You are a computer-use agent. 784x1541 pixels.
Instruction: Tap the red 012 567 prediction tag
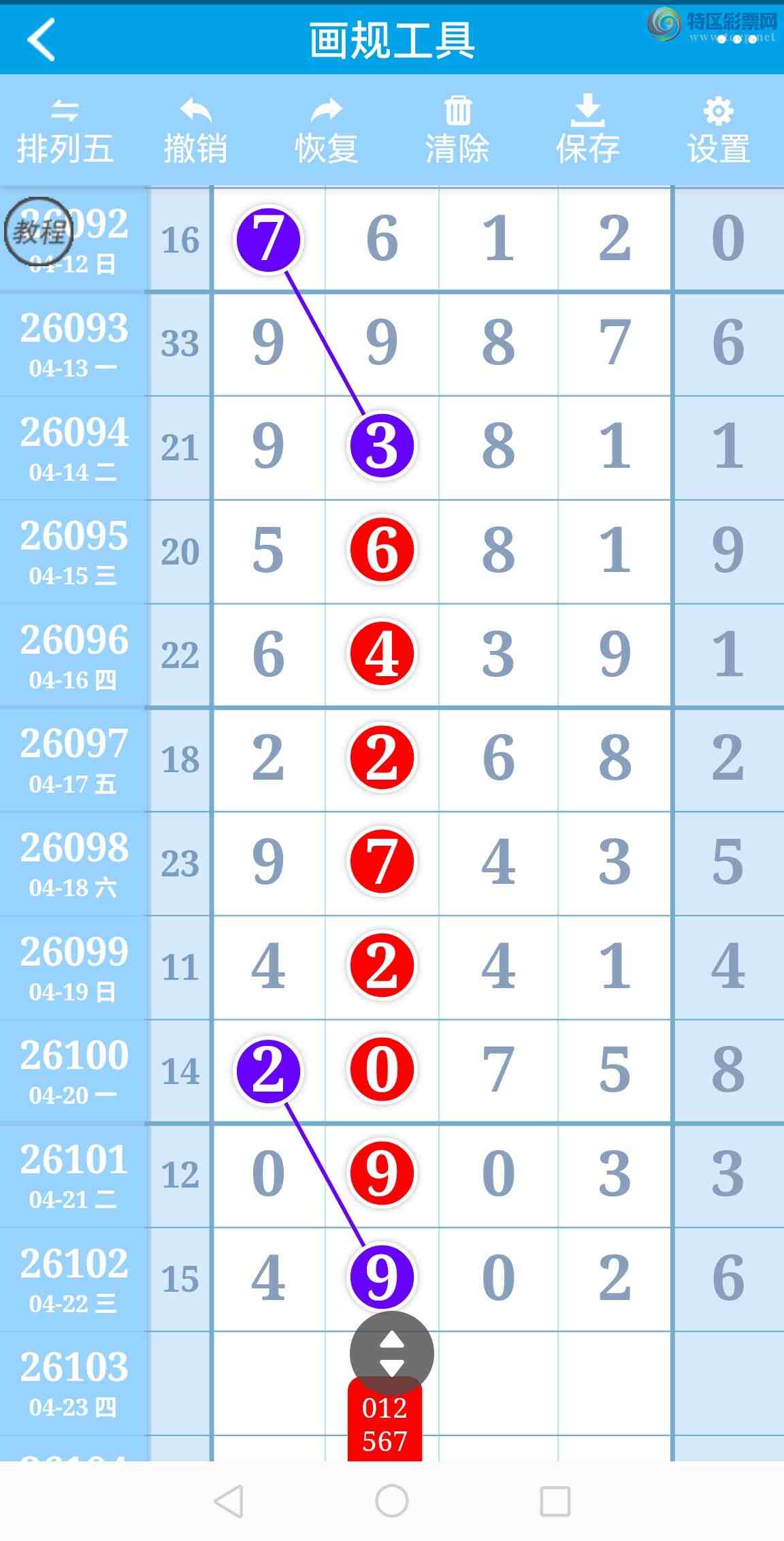[385, 1423]
